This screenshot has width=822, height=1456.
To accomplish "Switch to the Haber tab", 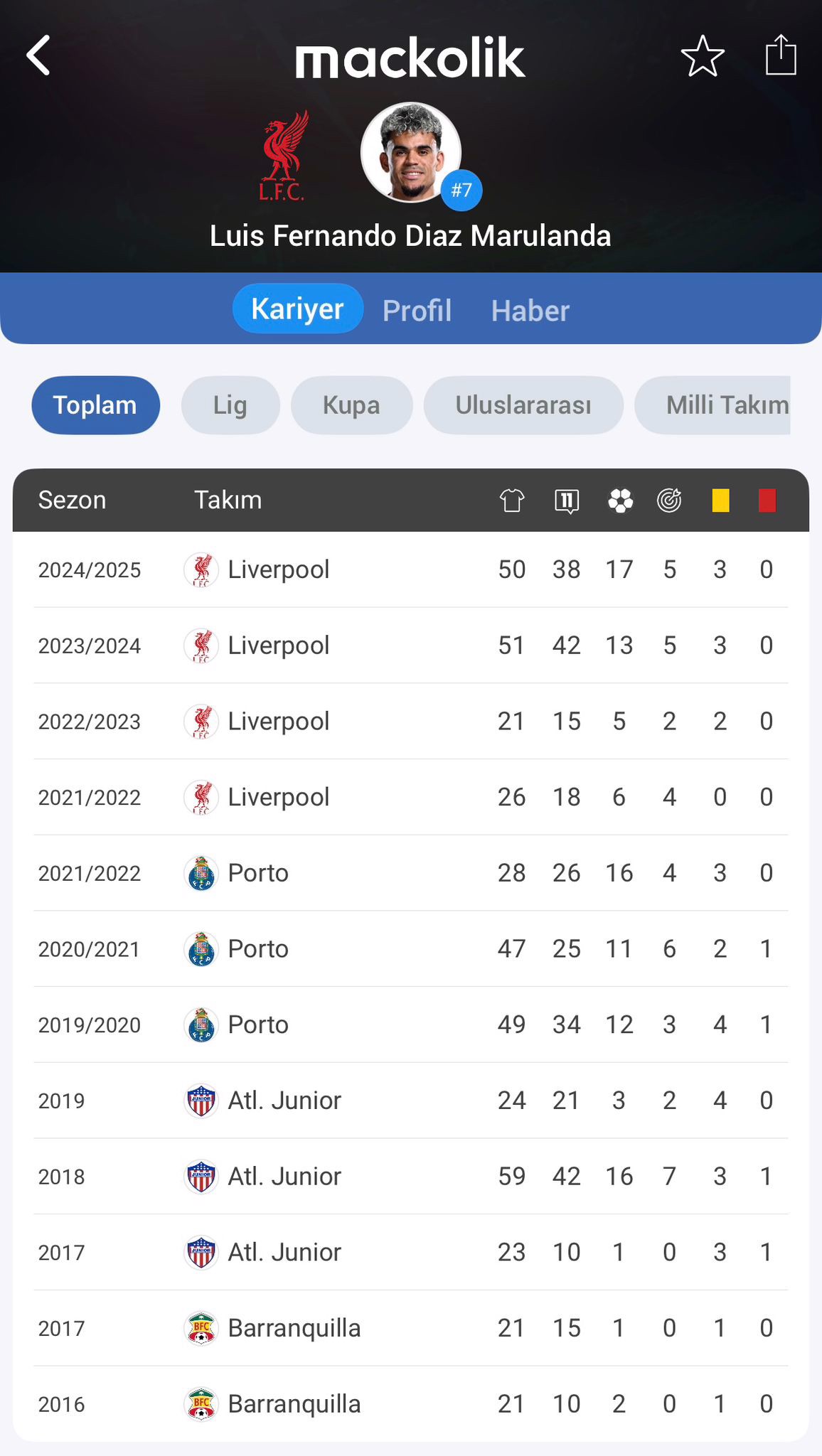I will pyautogui.click(x=530, y=310).
